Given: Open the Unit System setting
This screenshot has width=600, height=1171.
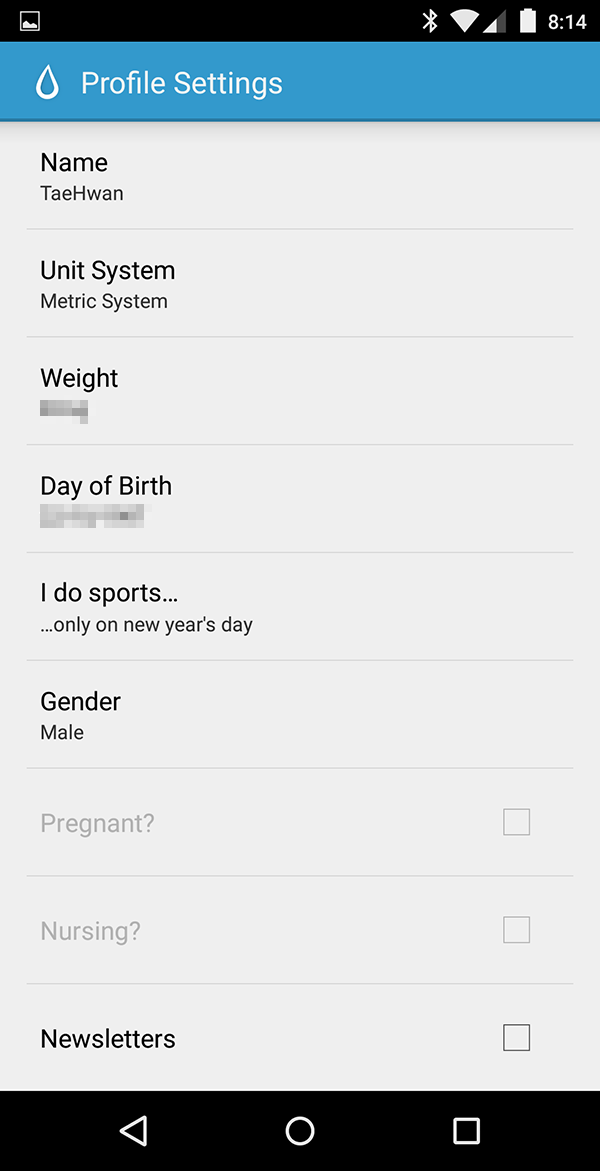Looking at the screenshot, I should pos(300,283).
